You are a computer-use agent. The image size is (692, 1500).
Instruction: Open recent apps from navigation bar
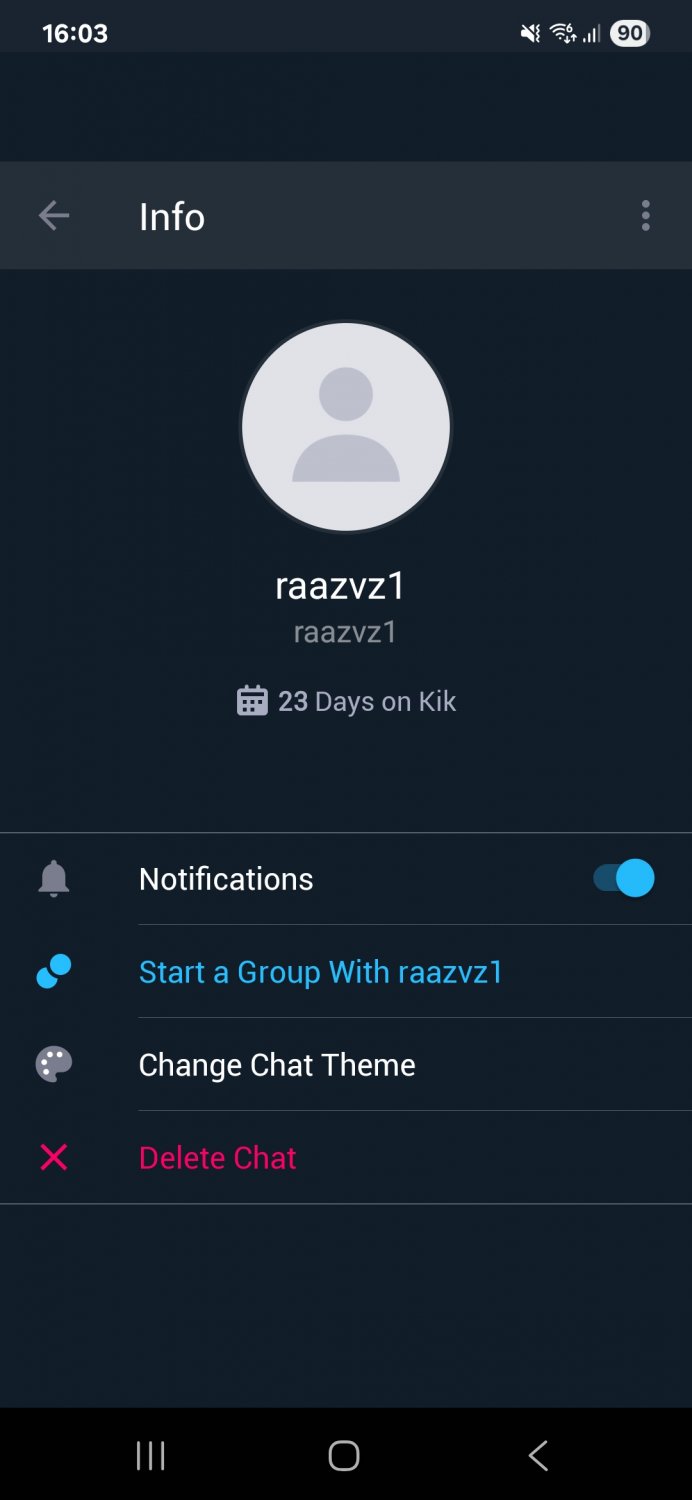[x=151, y=1456]
